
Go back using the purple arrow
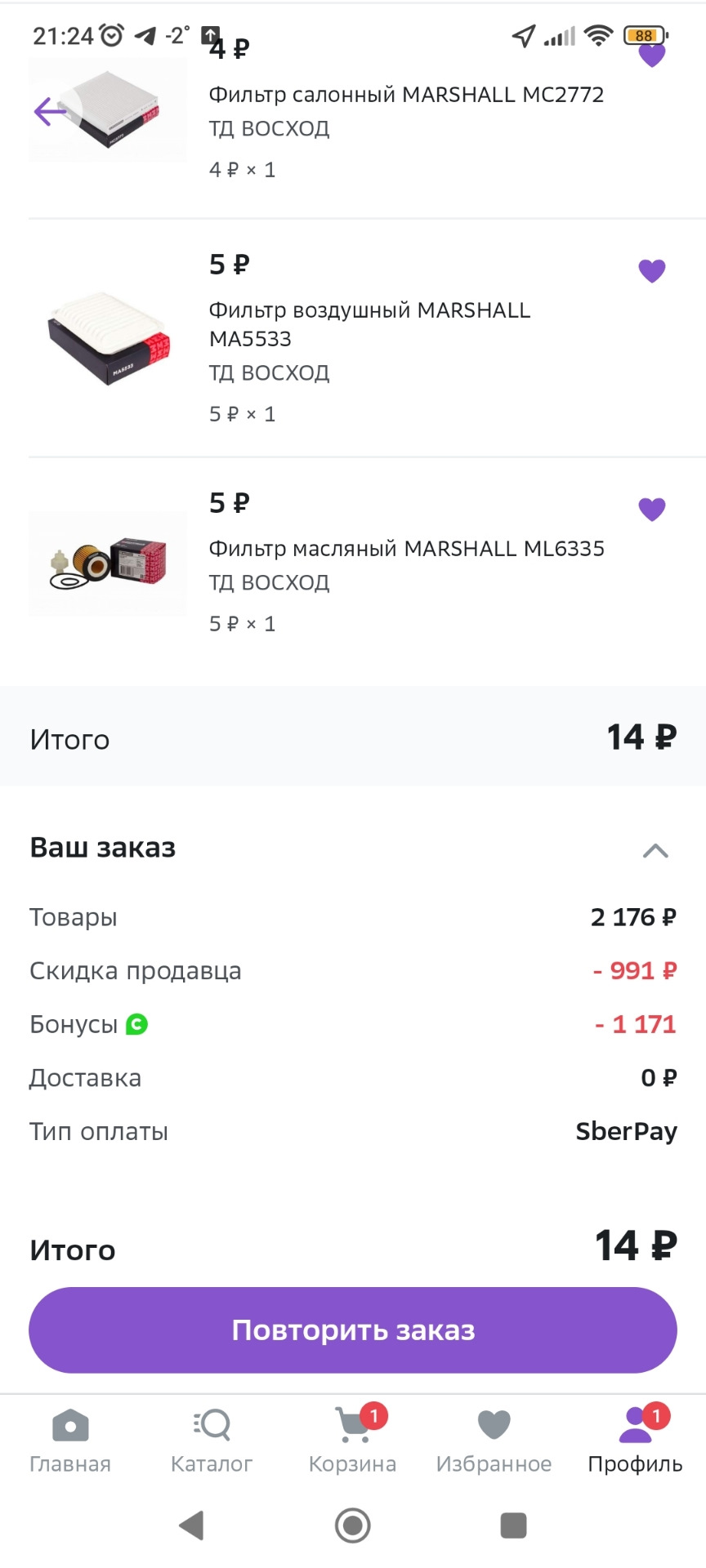51,111
